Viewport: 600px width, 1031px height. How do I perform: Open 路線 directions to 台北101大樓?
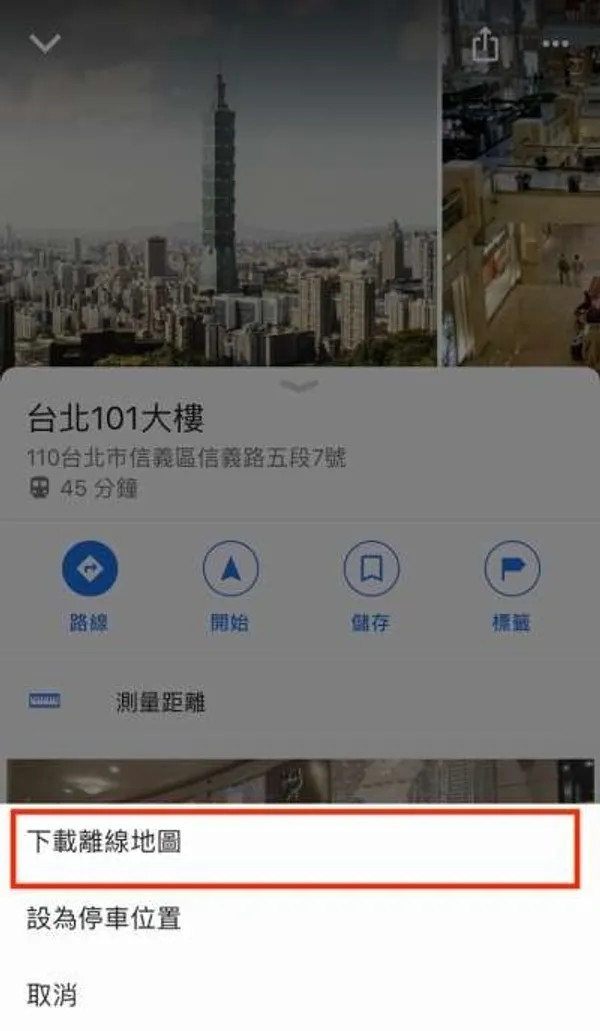tap(90, 570)
